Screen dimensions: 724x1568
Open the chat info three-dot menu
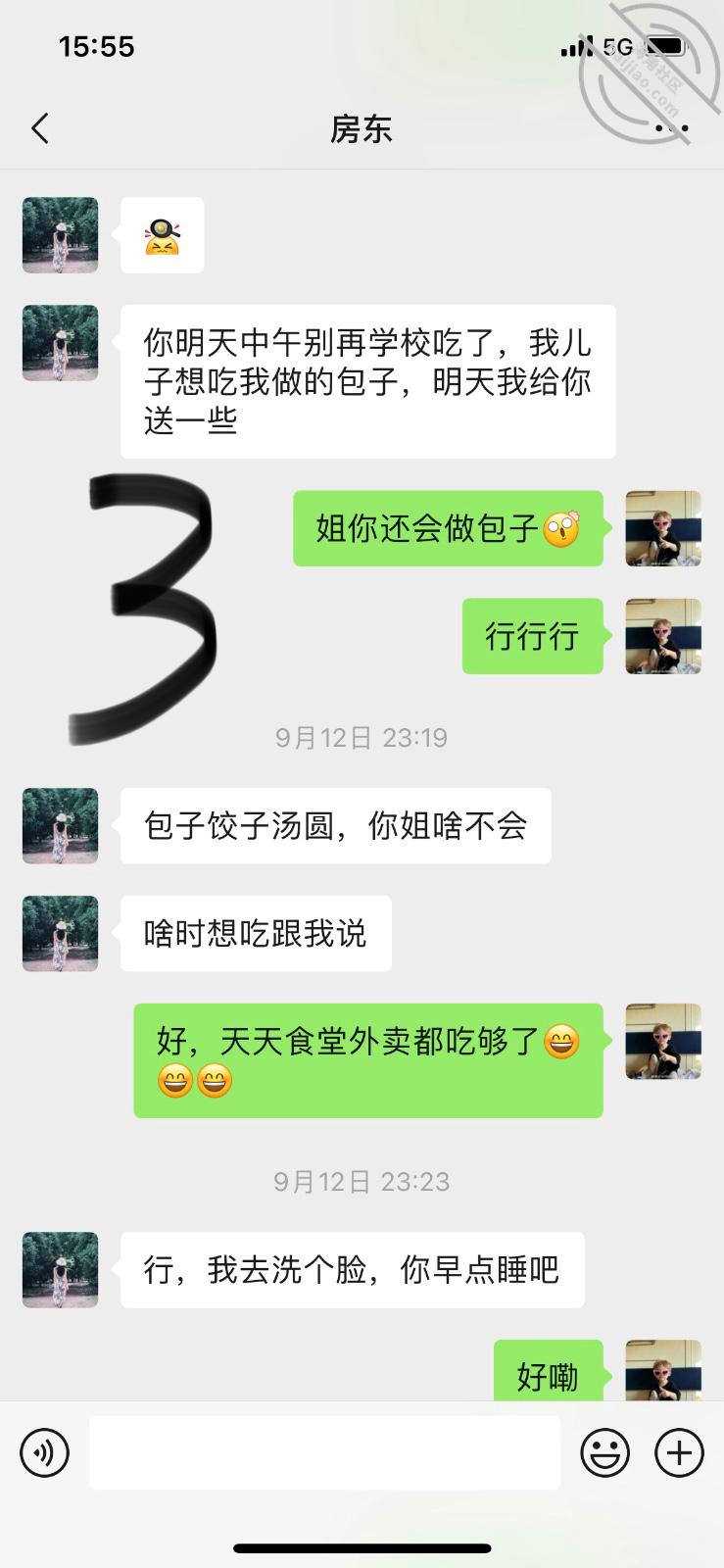pos(671,128)
